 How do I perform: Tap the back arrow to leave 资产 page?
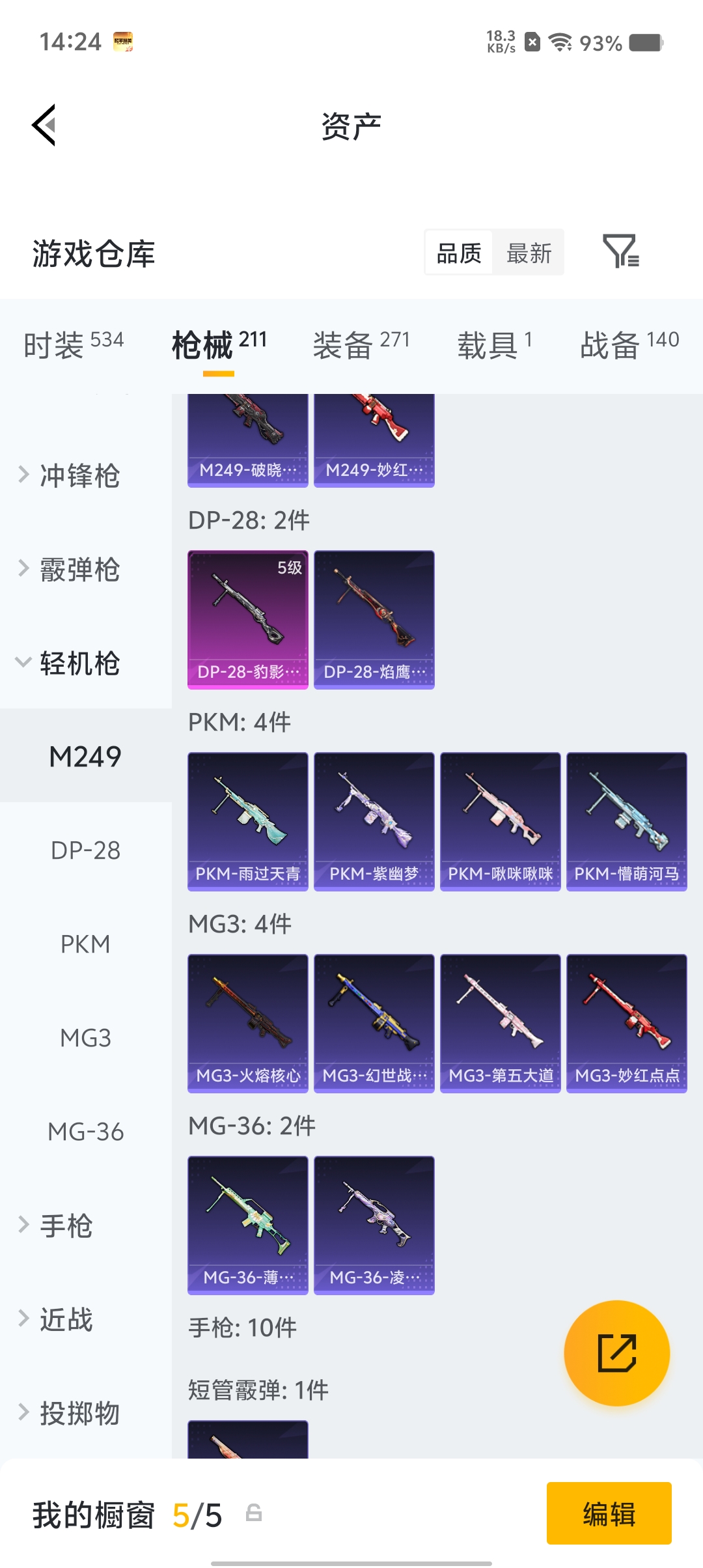pos(44,125)
